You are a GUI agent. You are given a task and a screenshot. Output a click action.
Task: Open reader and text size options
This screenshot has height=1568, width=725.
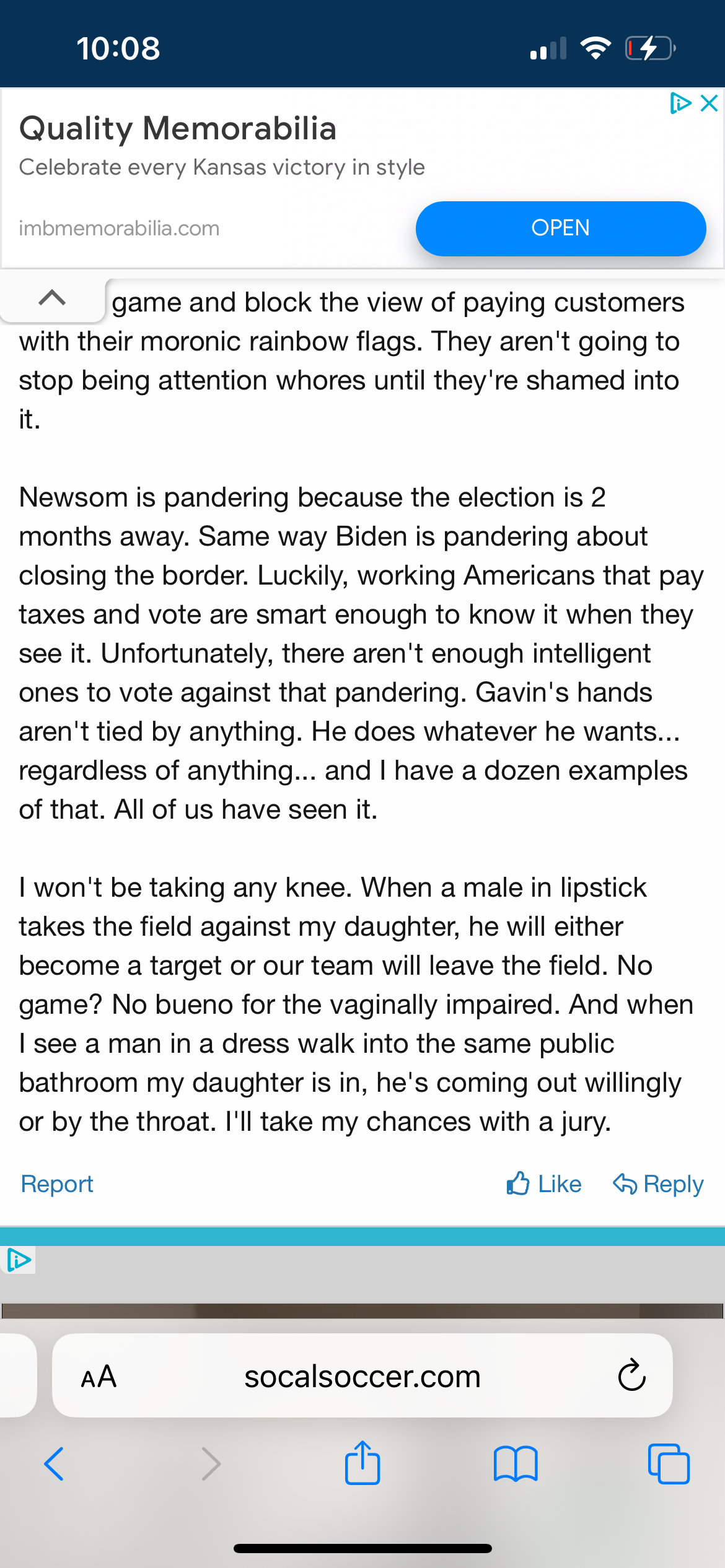pyautogui.click(x=99, y=1377)
